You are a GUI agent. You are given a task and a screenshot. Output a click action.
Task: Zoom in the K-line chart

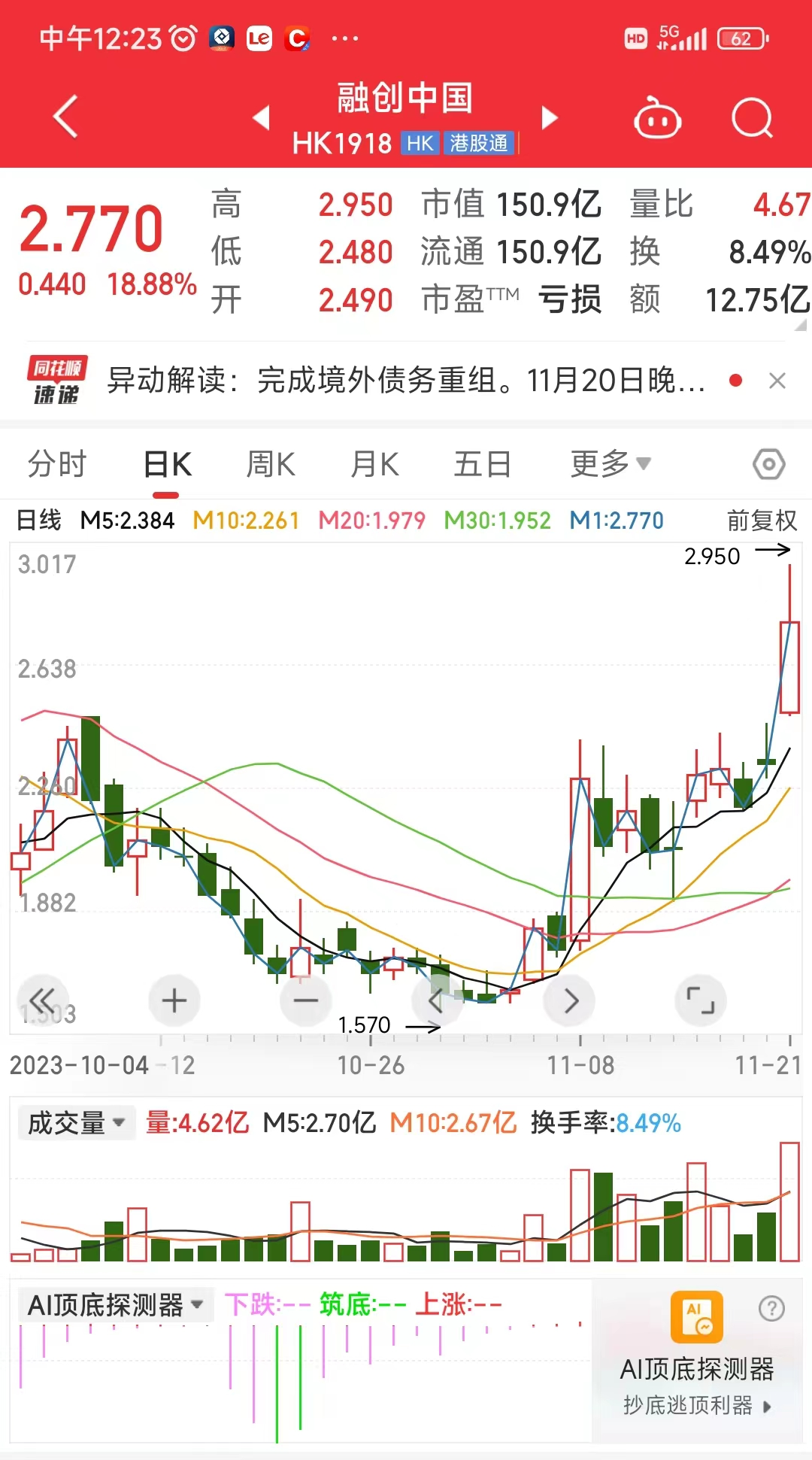(x=174, y=1000)
